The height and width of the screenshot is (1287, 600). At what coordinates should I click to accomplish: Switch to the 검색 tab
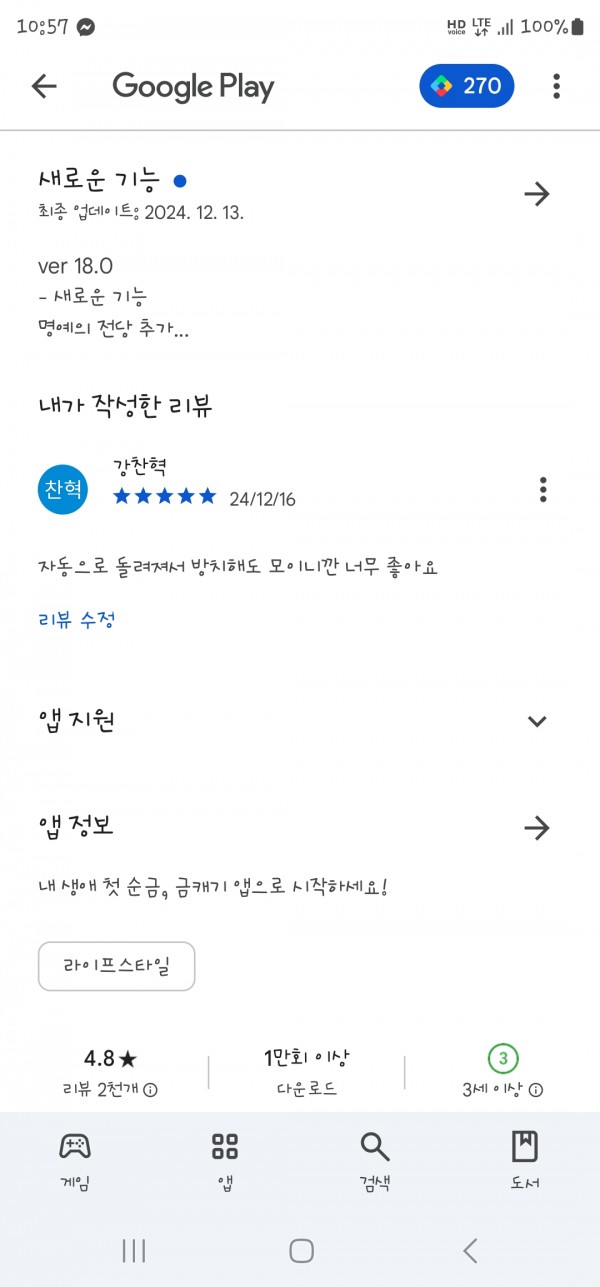(x=375, y=1160)
